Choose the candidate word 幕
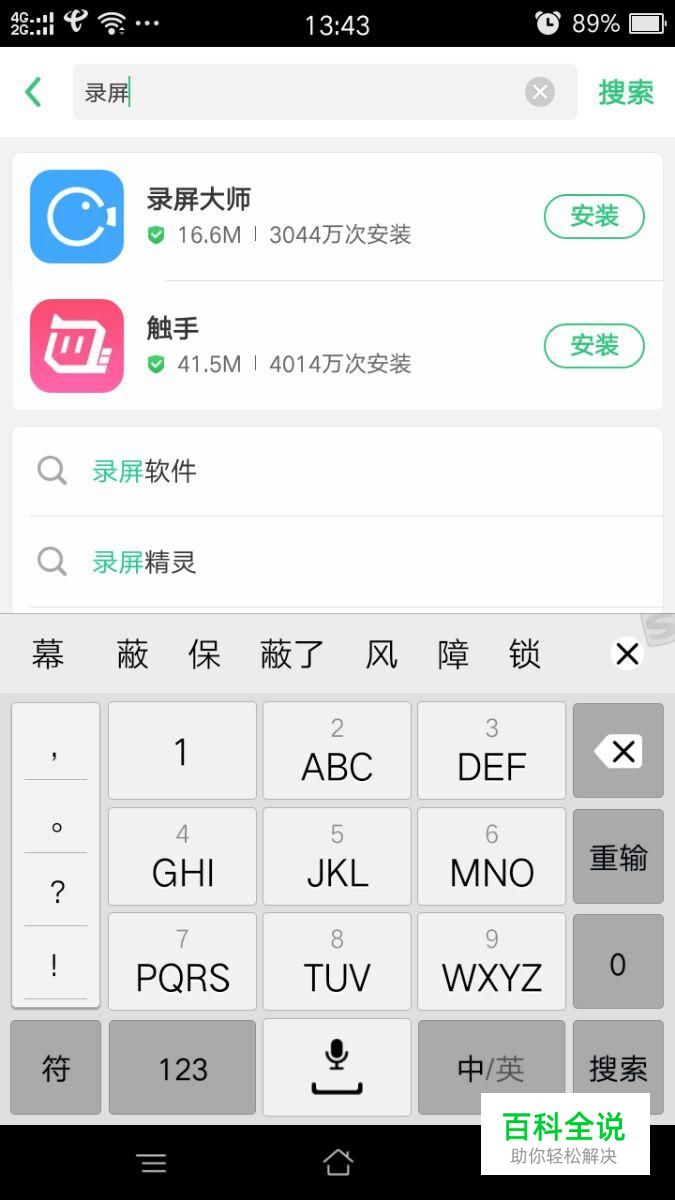 [x=48, y=654]
